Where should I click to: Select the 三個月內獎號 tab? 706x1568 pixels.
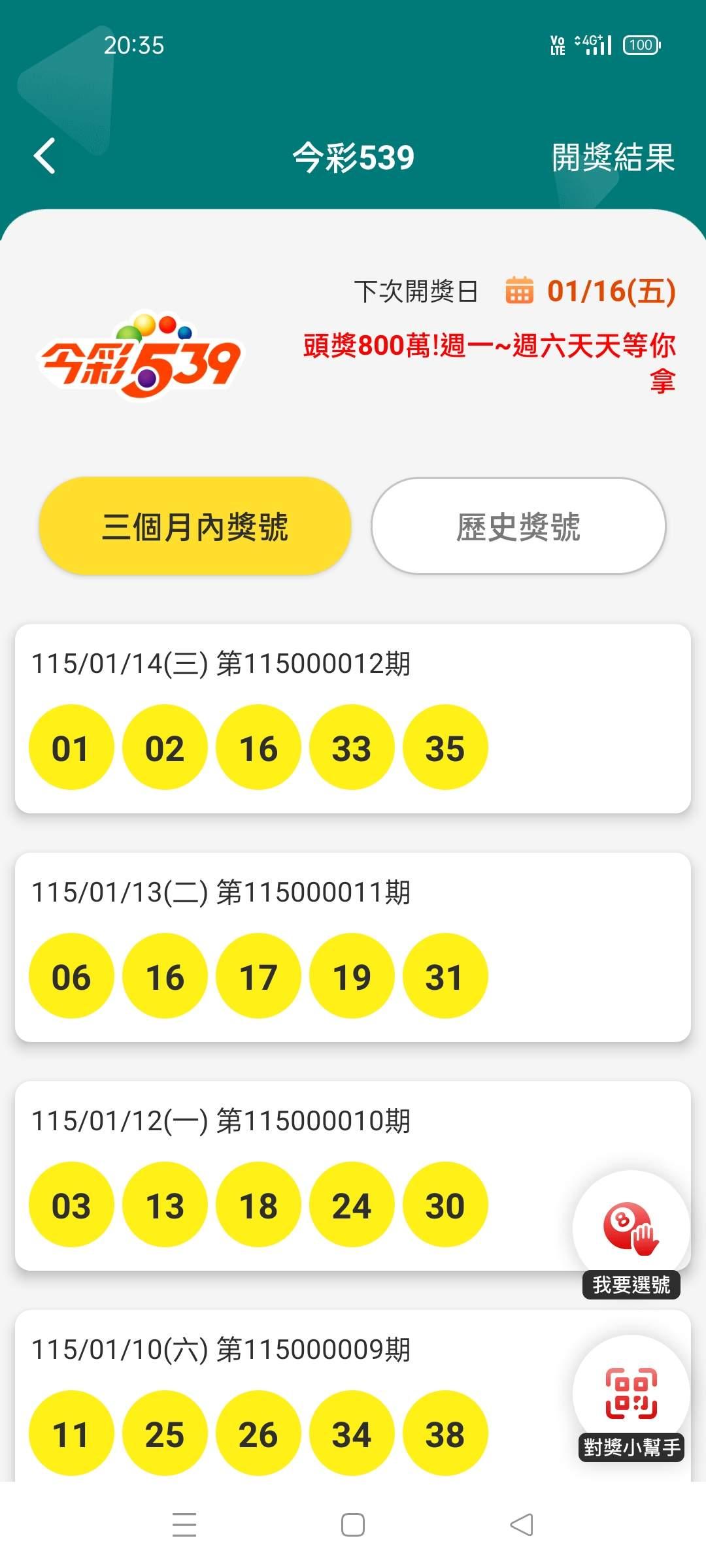pyautogui.click(x=195, y=527)
